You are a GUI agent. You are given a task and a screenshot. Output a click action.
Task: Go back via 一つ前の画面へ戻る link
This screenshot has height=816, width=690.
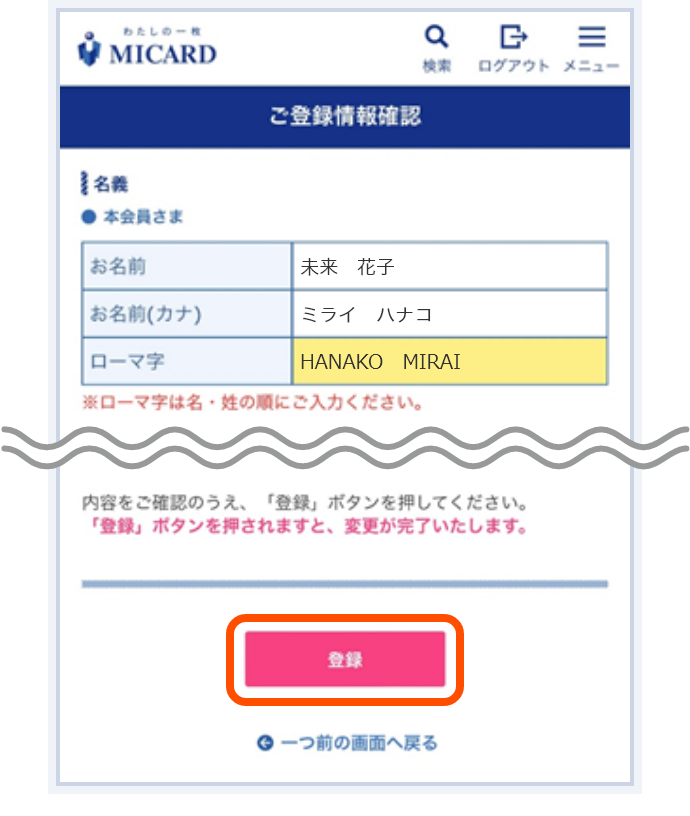coord(347,743)
